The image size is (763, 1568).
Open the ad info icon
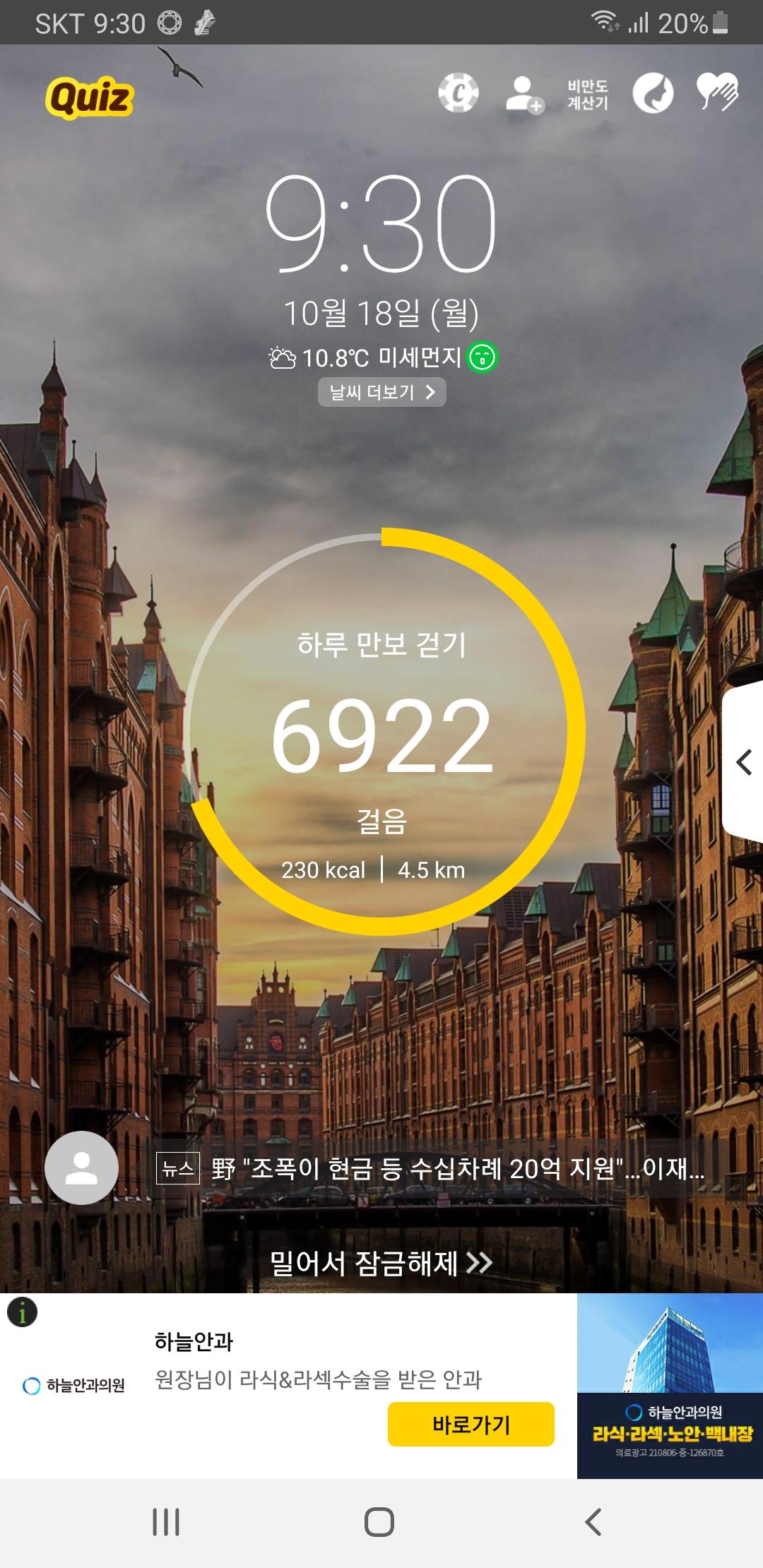pos(22,1313)
